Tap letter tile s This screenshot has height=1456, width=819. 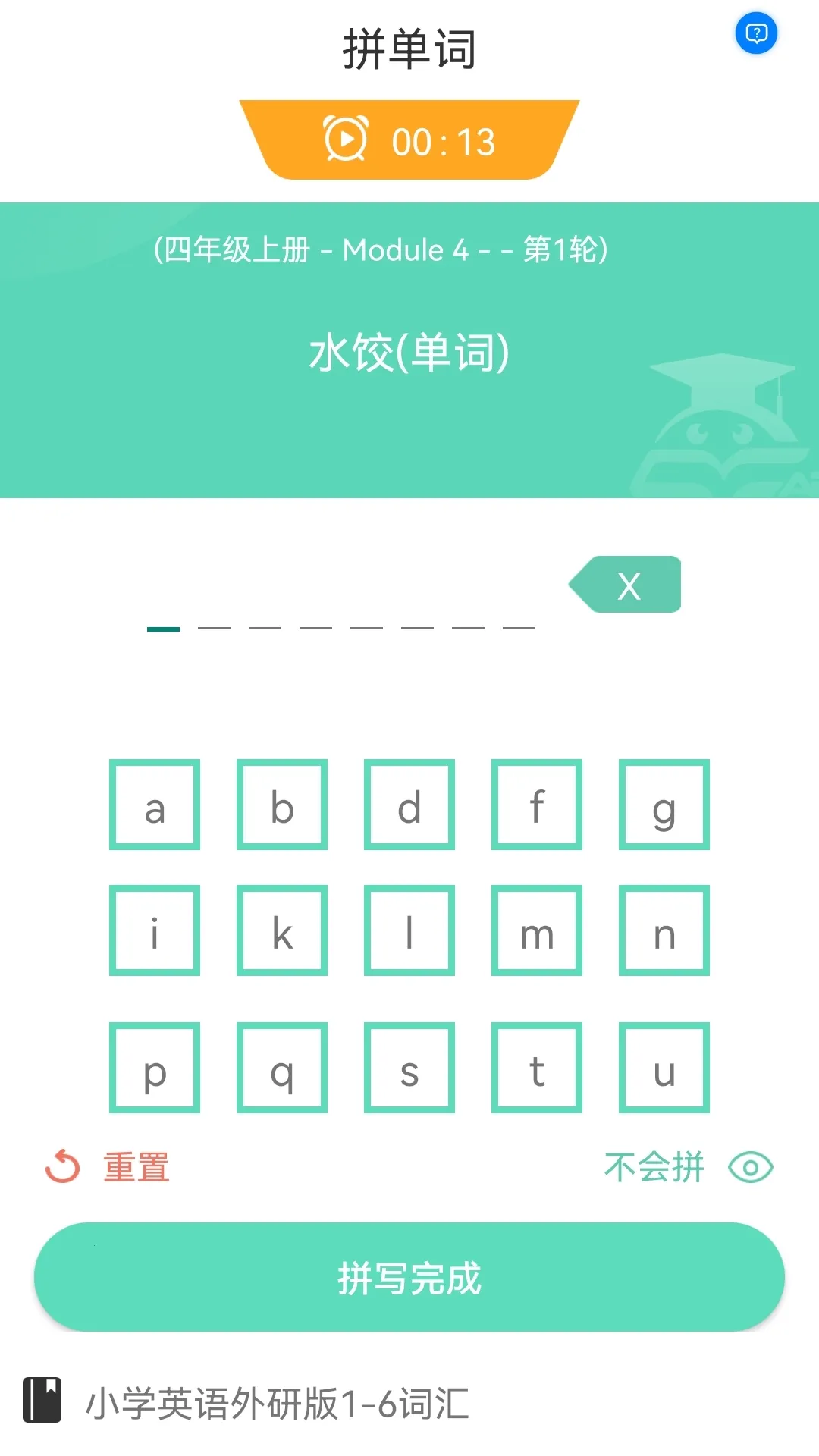(x=409, y=1068)
